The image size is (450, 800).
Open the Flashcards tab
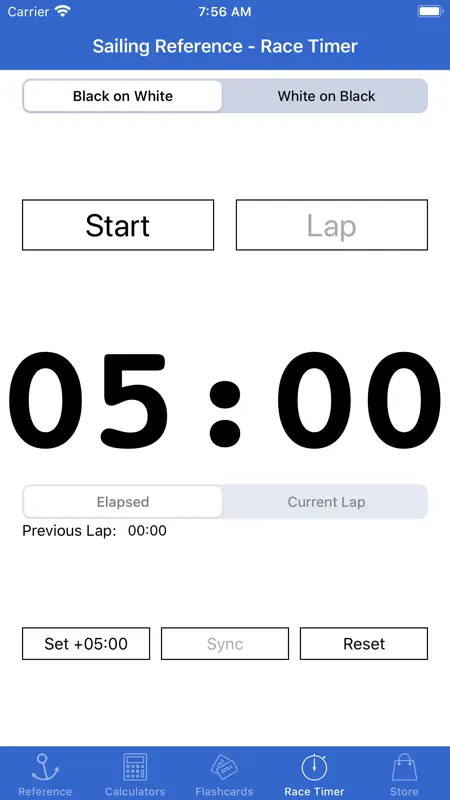pyautogui.click(x=224, y=774)
